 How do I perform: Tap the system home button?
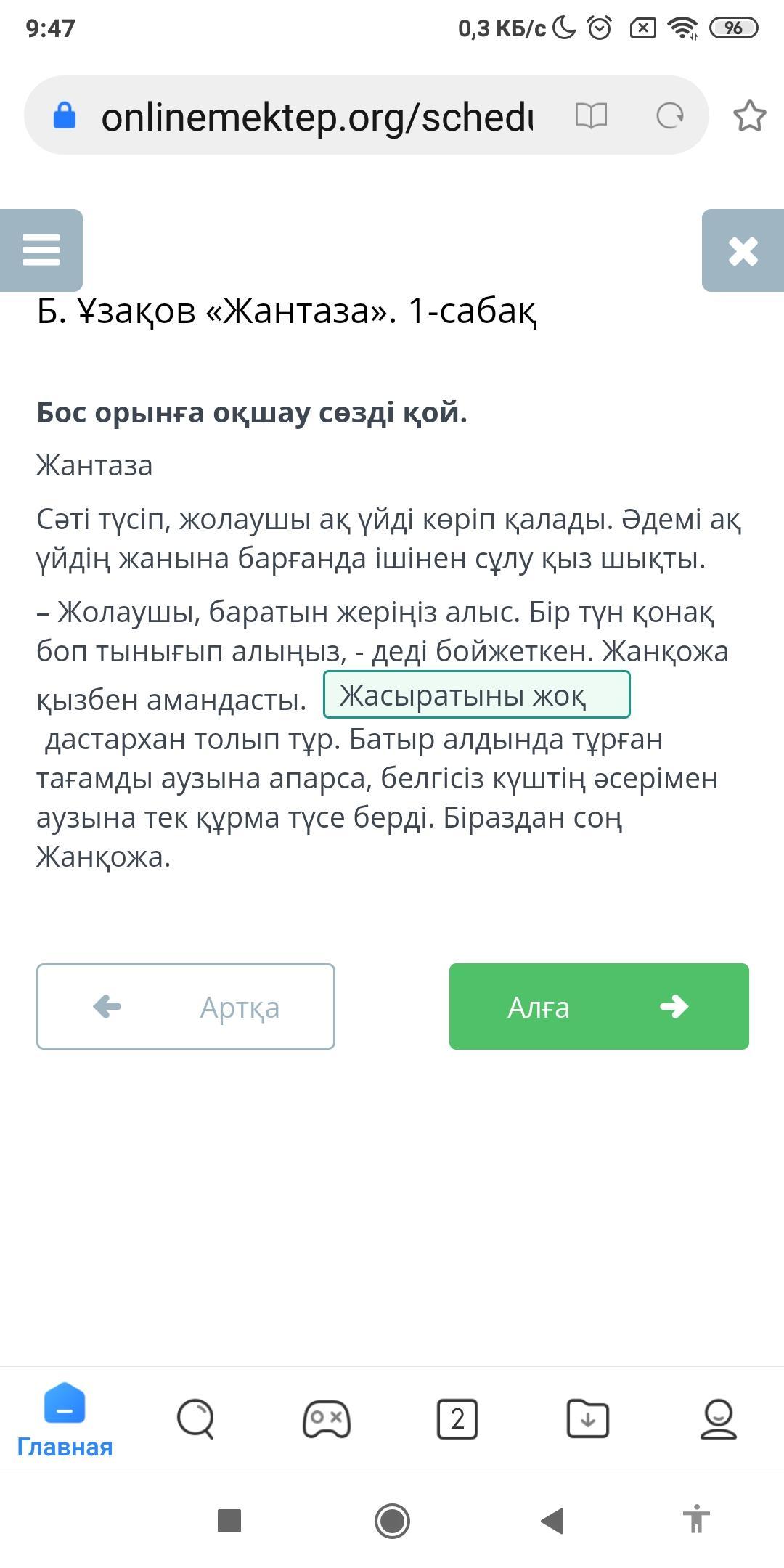tap(392, 1520)
